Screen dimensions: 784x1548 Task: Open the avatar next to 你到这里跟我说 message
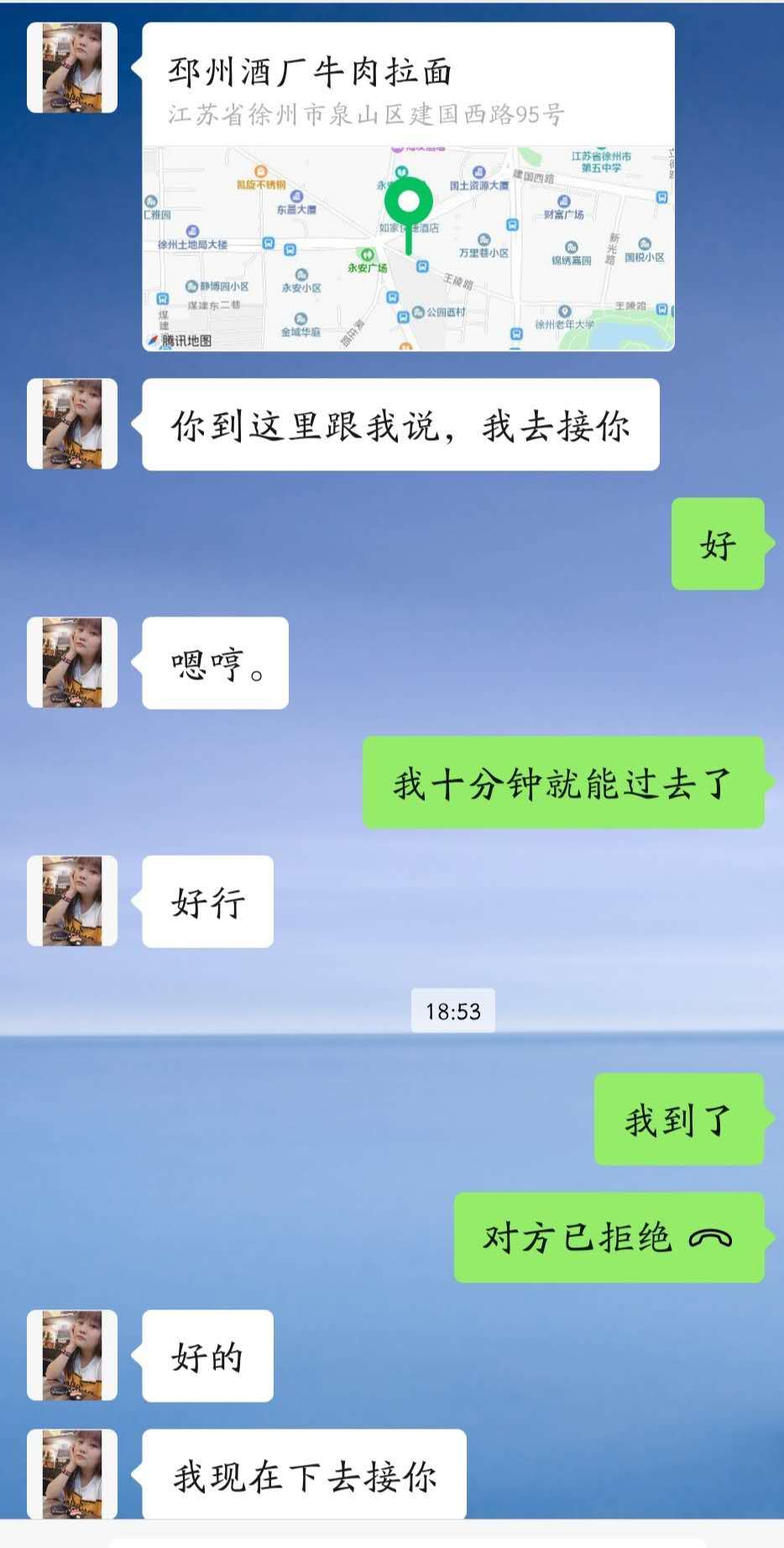click(x=72, y=424)
